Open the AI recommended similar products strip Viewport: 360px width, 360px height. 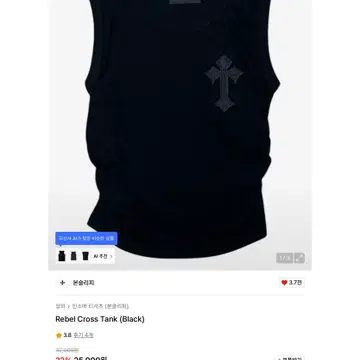pyautogui.click(x=85, y=256)
